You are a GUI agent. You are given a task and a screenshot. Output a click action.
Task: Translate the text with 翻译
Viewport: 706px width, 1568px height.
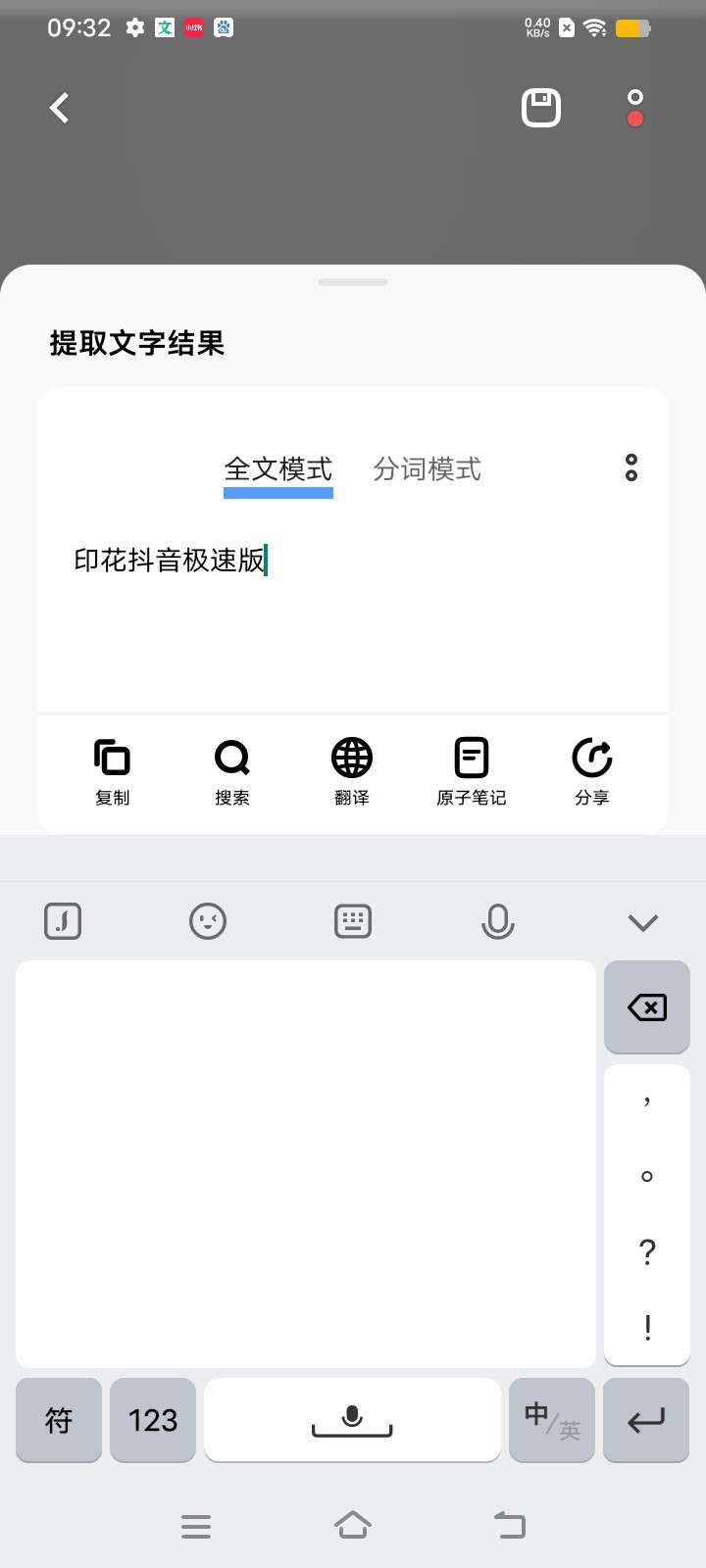[x=352, y=771]
